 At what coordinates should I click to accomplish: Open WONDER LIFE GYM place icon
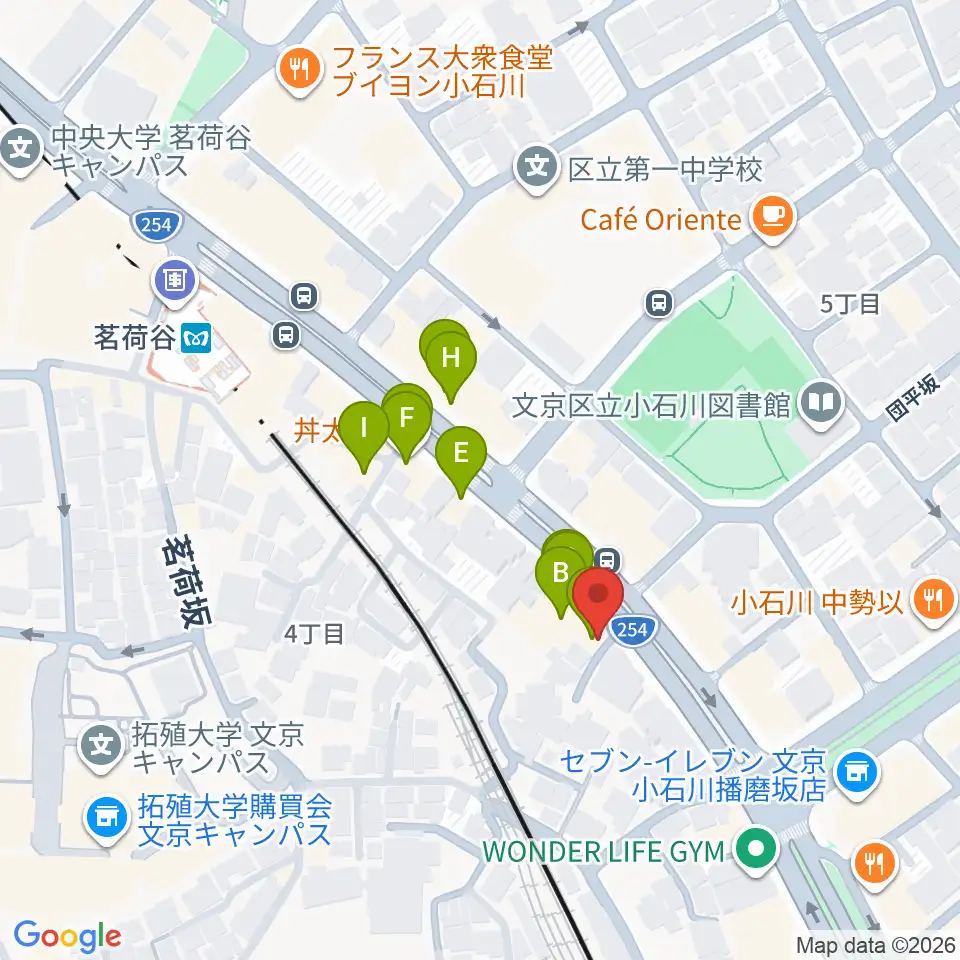(x=756, y=851)
